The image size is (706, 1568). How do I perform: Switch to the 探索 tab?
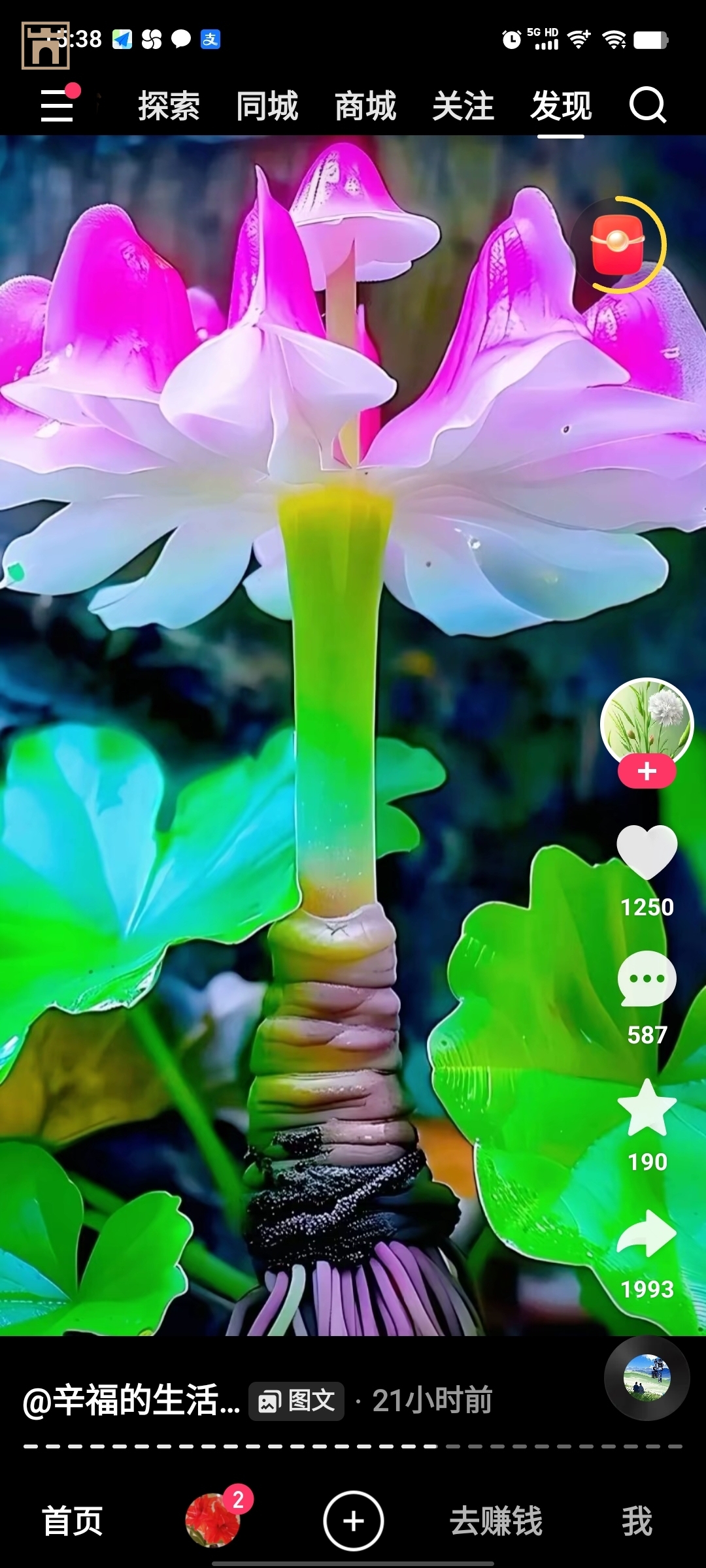pos(169,106)
